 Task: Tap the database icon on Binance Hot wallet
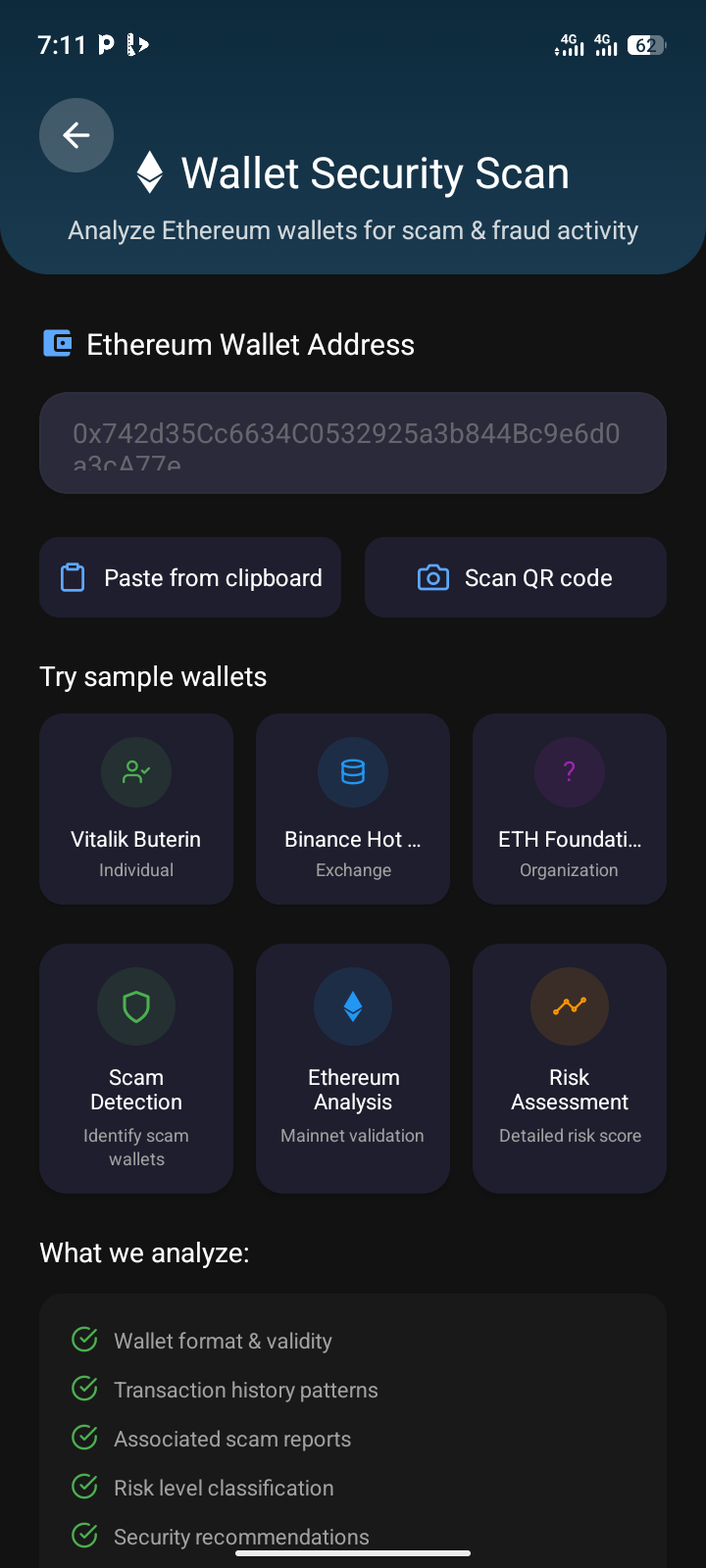tap(353, 771)
